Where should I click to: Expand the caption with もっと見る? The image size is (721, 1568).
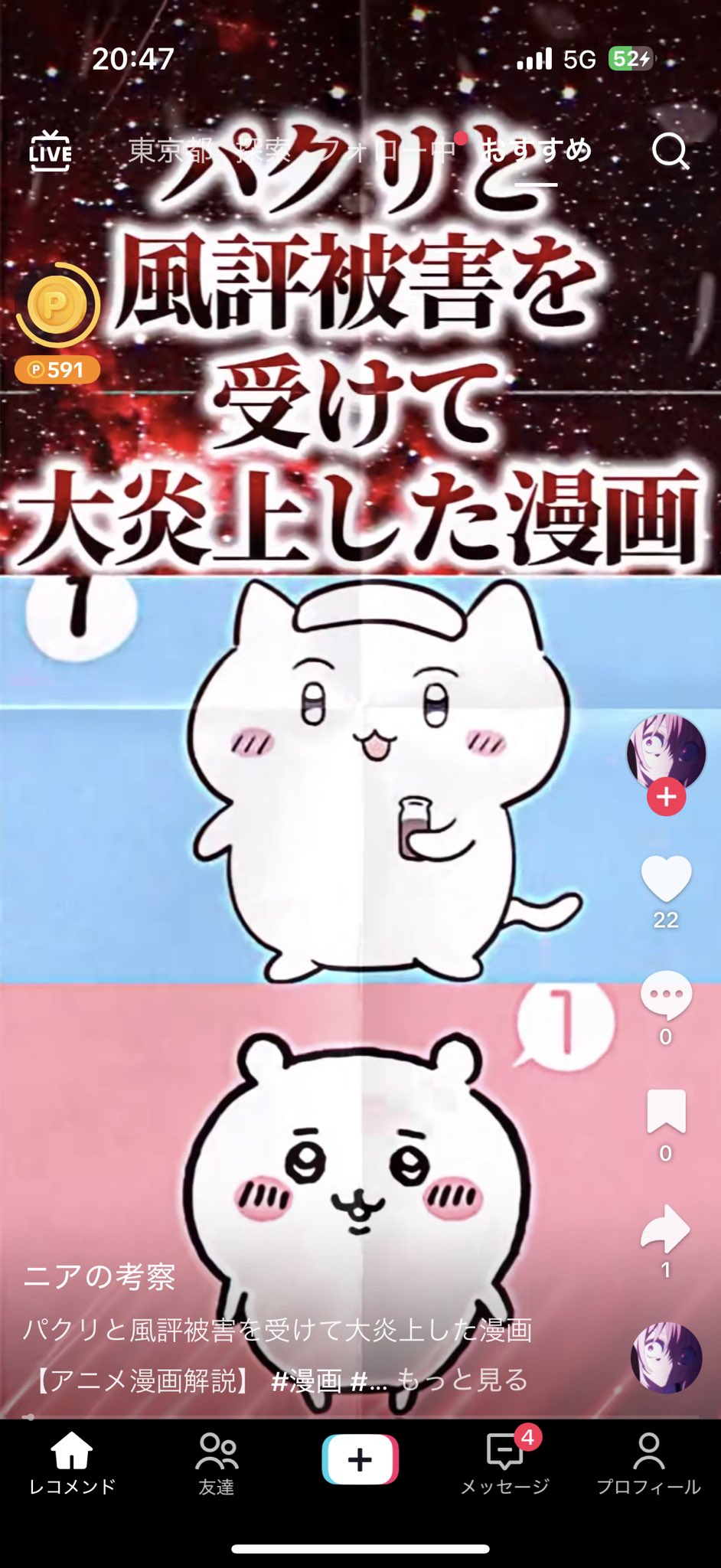(x=462, y=1380)
